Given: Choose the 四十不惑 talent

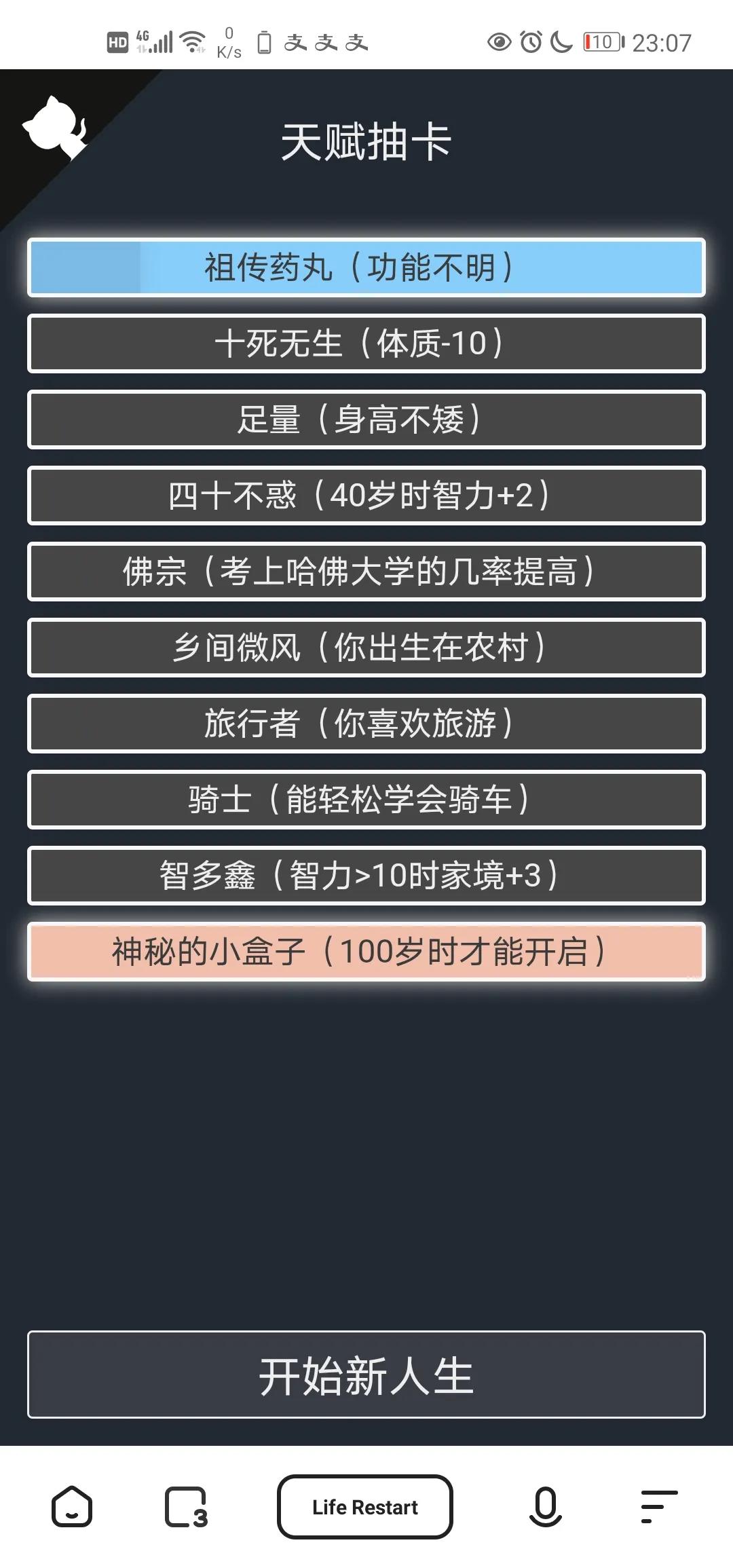Looking at the screenshot, I should 366,496.
